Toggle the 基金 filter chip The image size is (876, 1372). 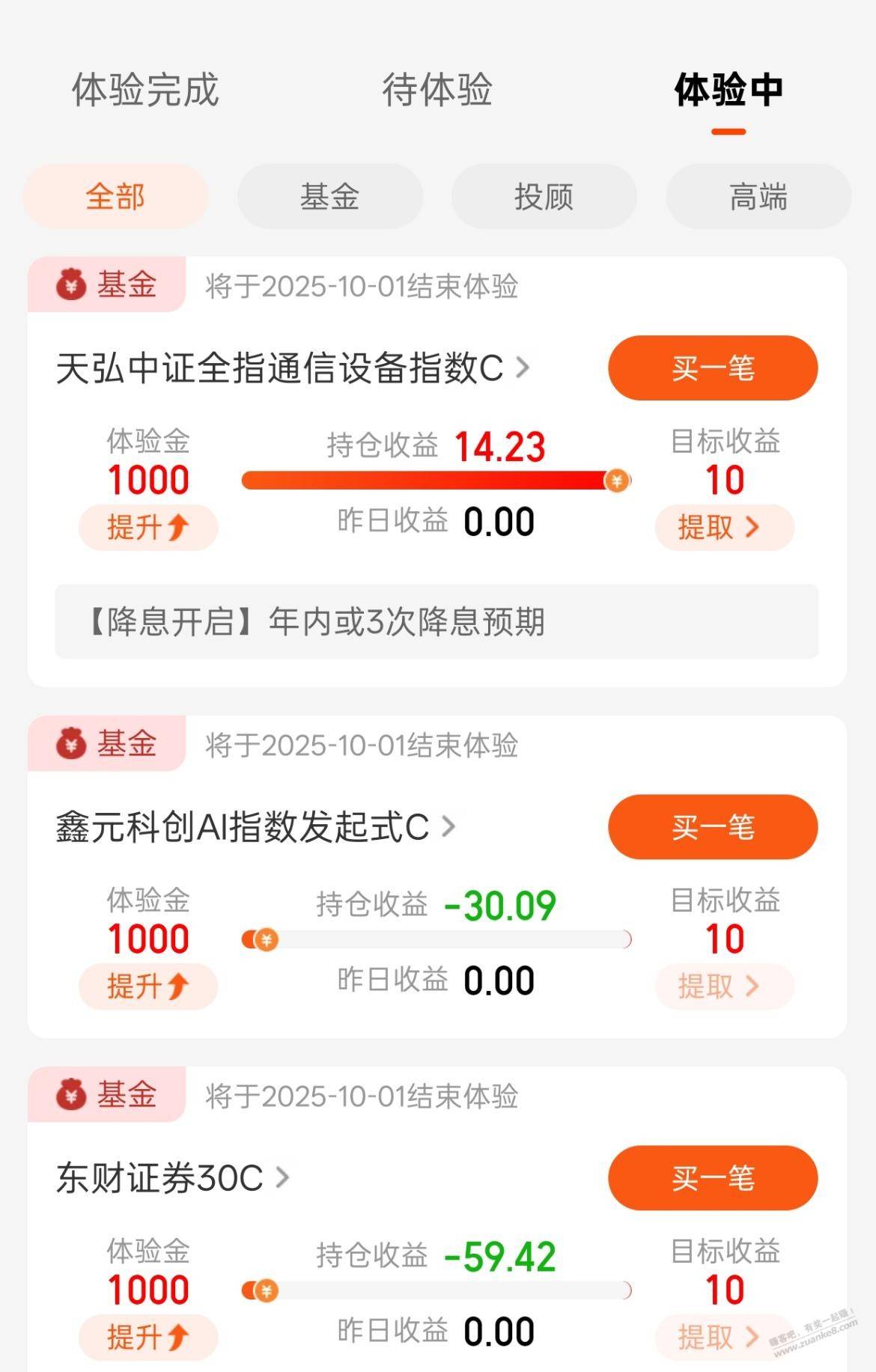329,196
